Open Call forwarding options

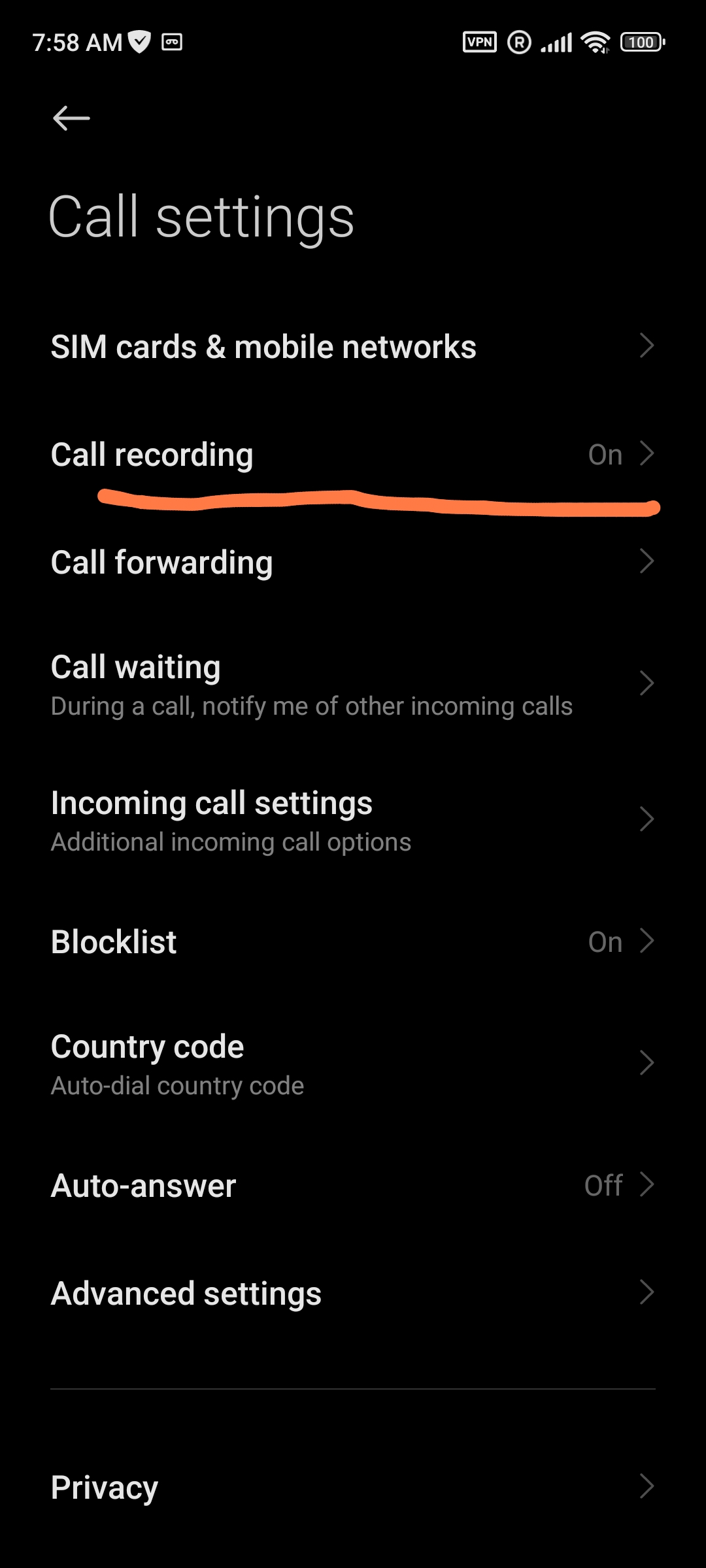(x=353, y=562)
